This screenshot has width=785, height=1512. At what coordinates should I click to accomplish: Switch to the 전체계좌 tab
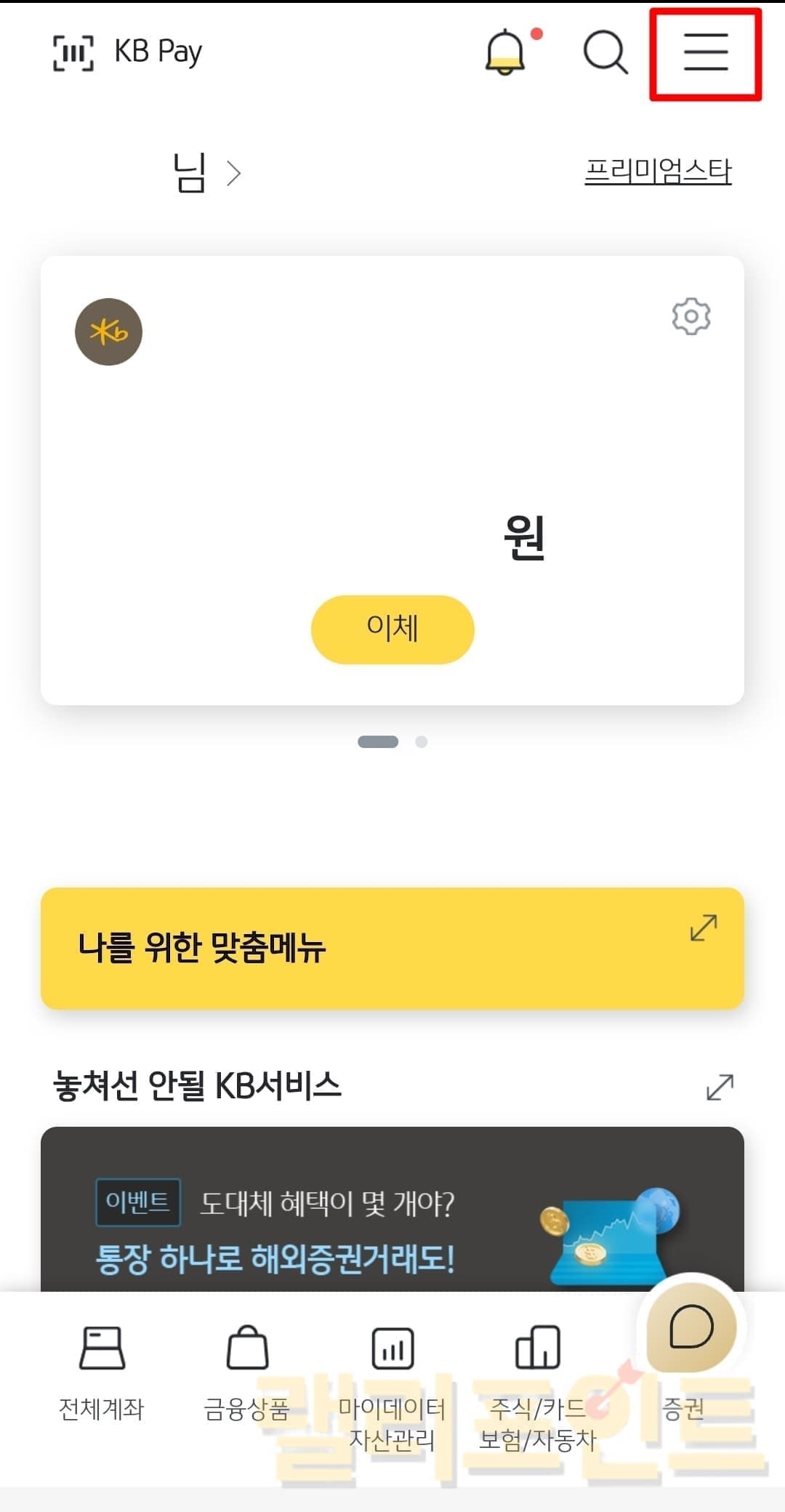(102, 1374)
